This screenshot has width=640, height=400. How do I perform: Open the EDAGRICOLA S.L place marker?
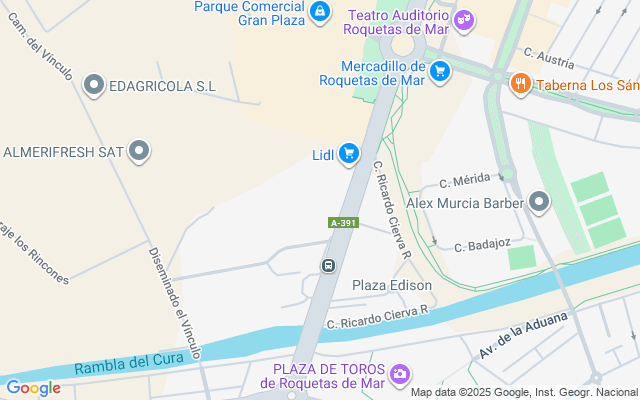[x=96, y=85]
